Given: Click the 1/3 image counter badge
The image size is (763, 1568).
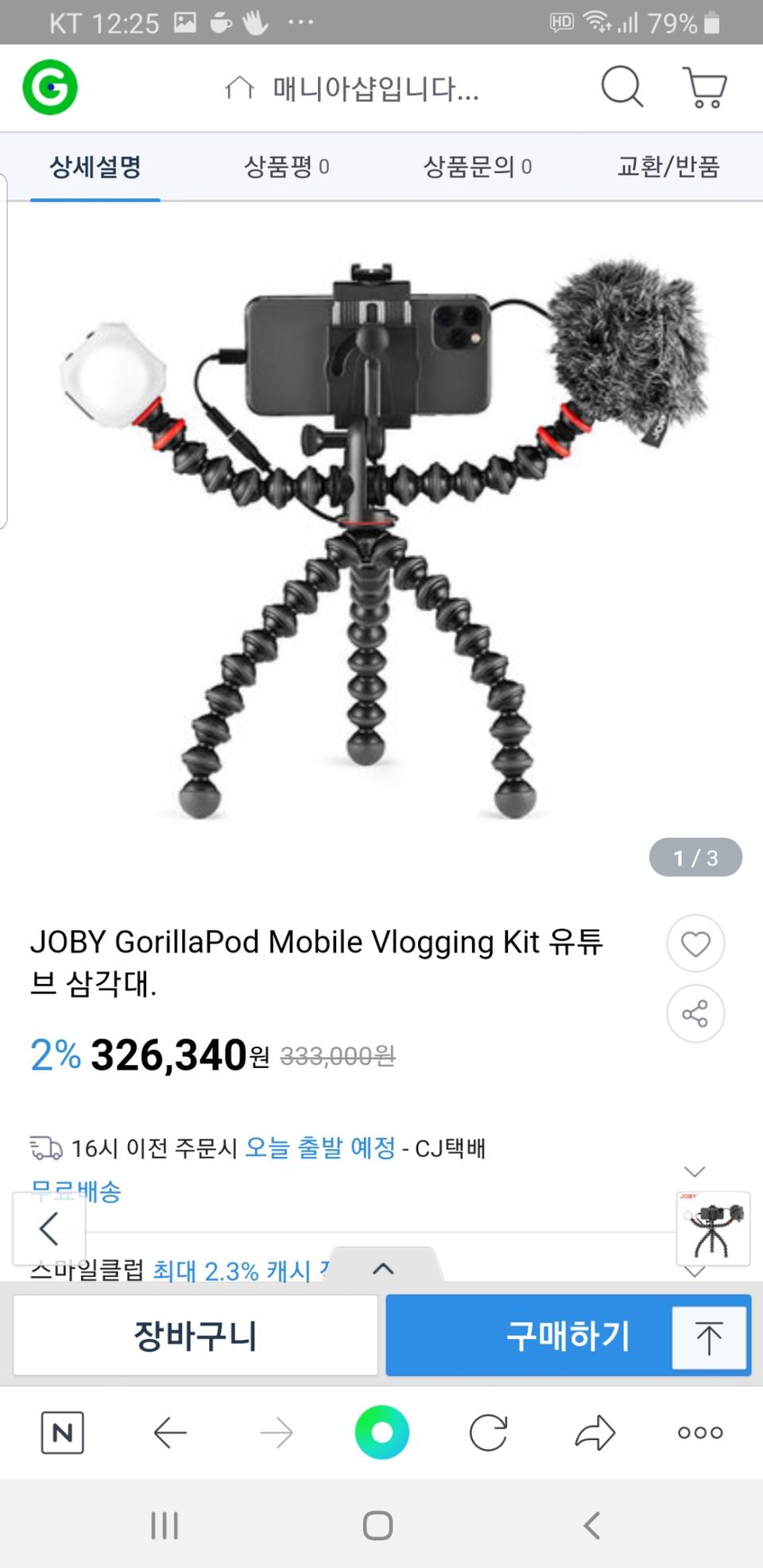Looking at the screenshot, I should (695, 858).
